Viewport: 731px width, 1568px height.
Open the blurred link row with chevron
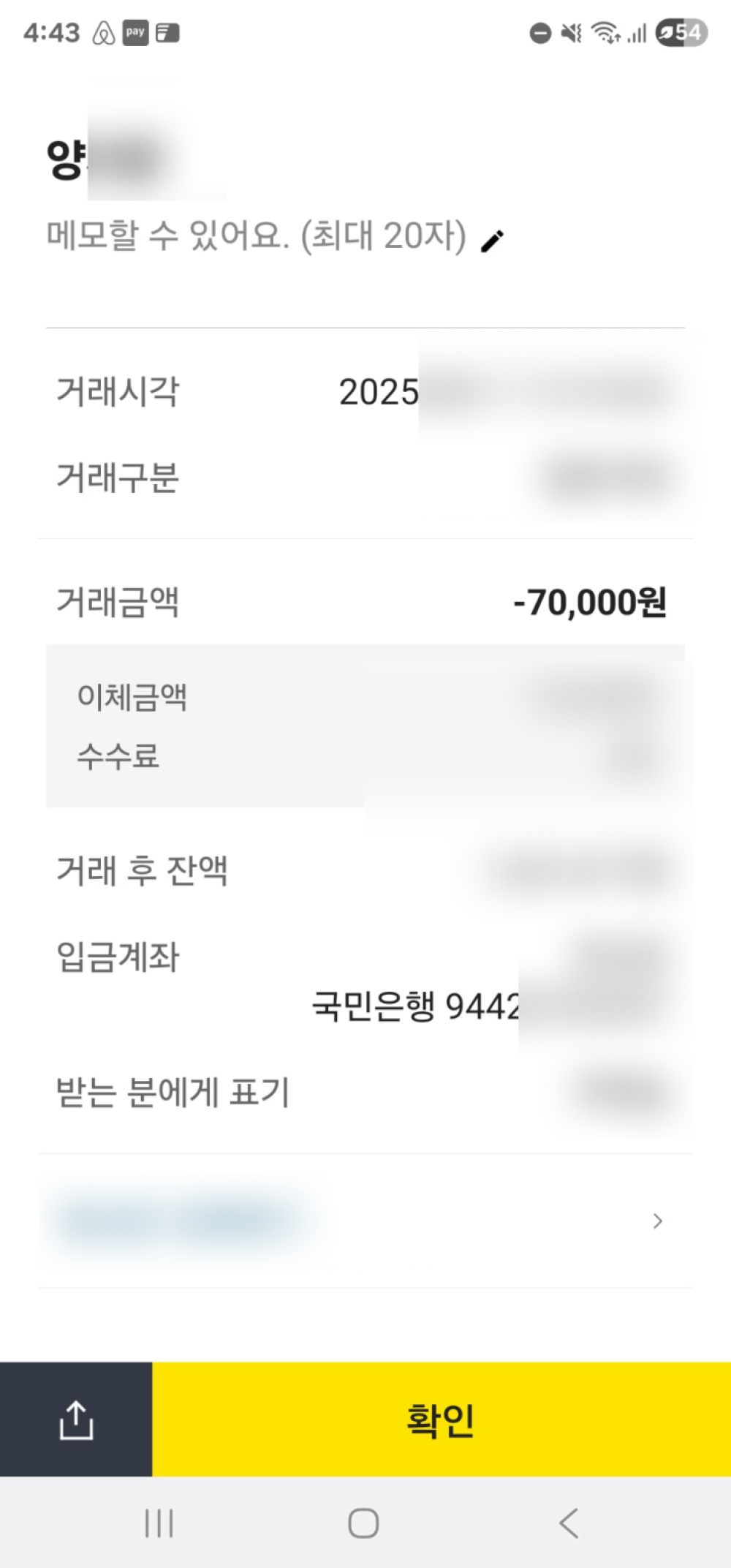point(365,1221)
